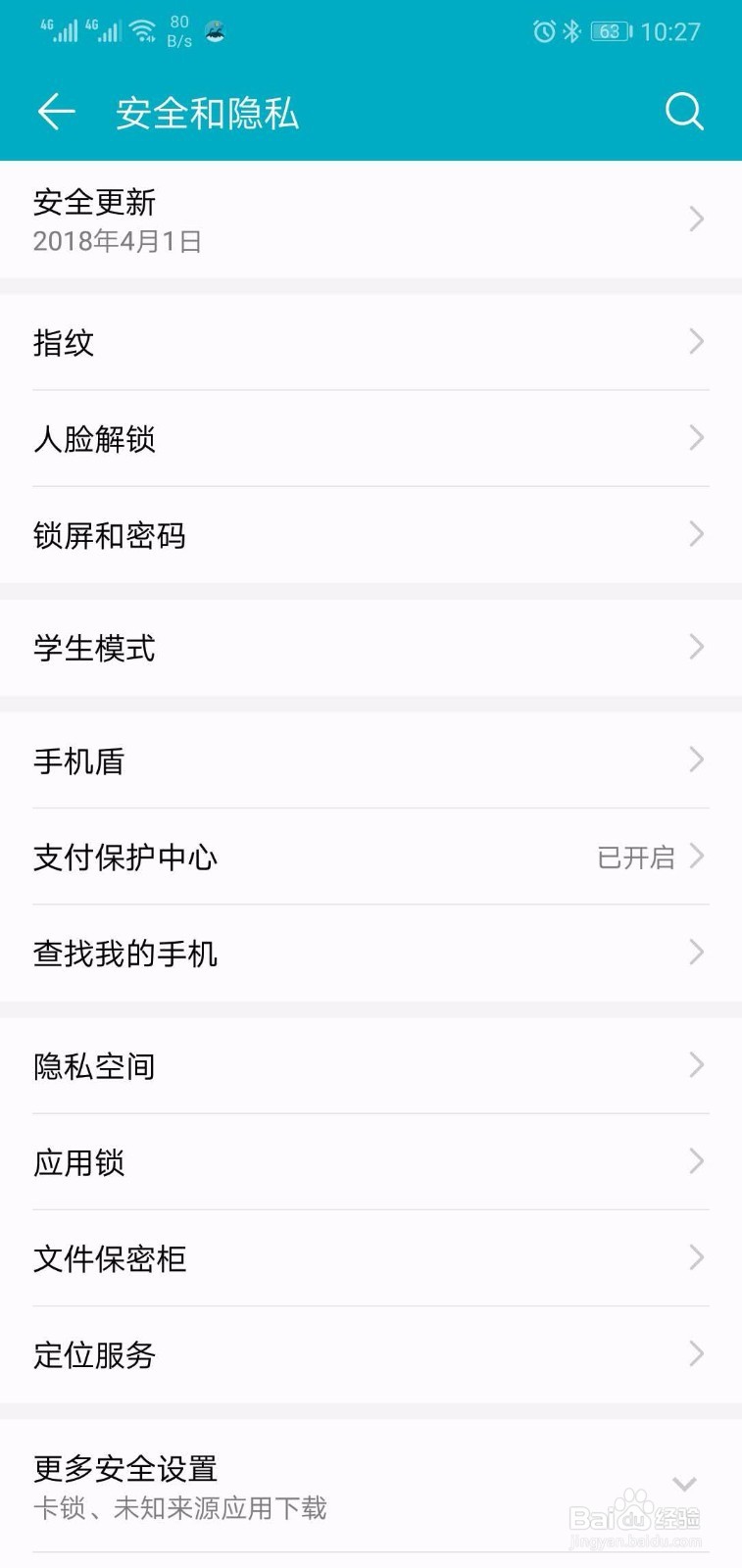The height and width of the screenshot is (1568, 742).
Task: Open 指纹 fingerprint settings
Action: (x=371, y=342)
